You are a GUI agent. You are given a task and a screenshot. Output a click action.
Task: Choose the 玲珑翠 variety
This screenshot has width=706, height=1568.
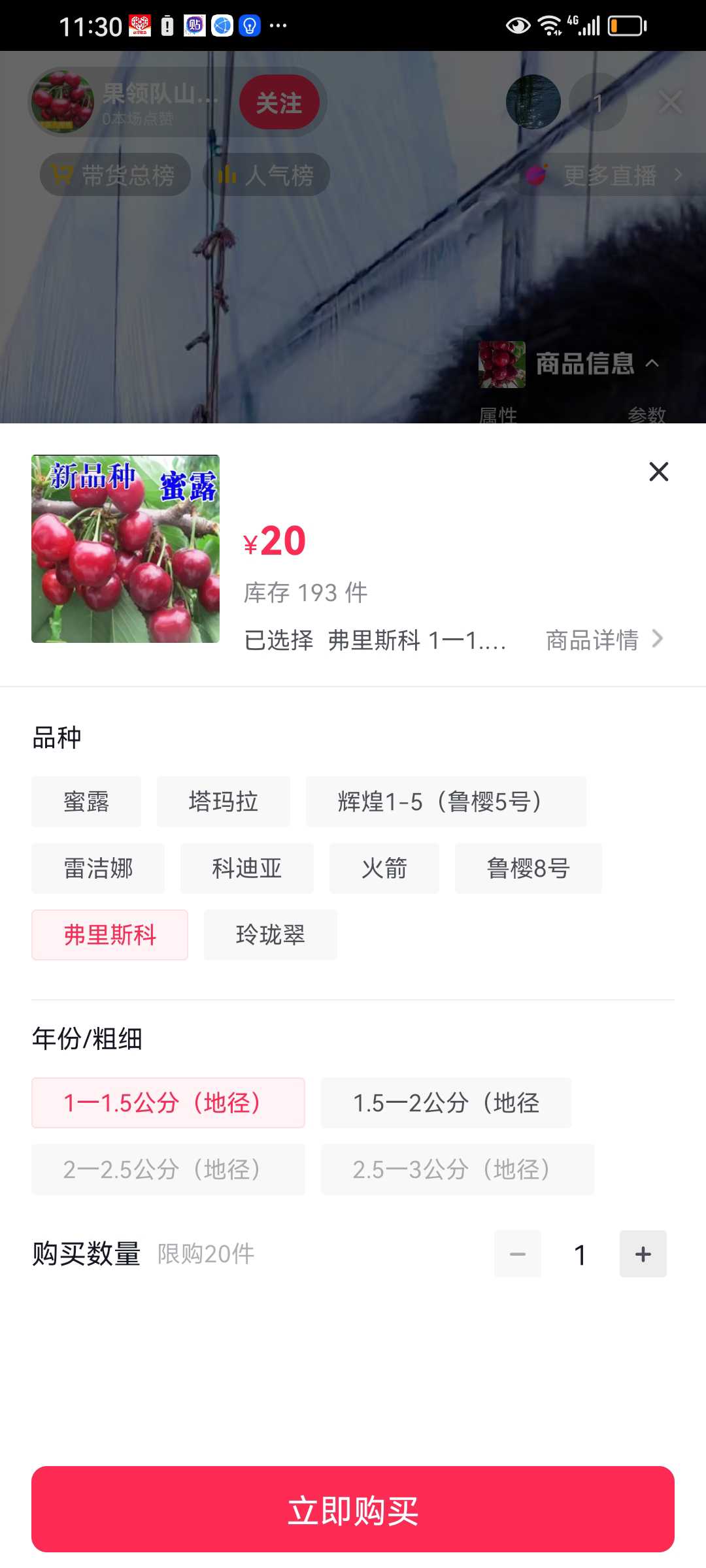[271, 935]
